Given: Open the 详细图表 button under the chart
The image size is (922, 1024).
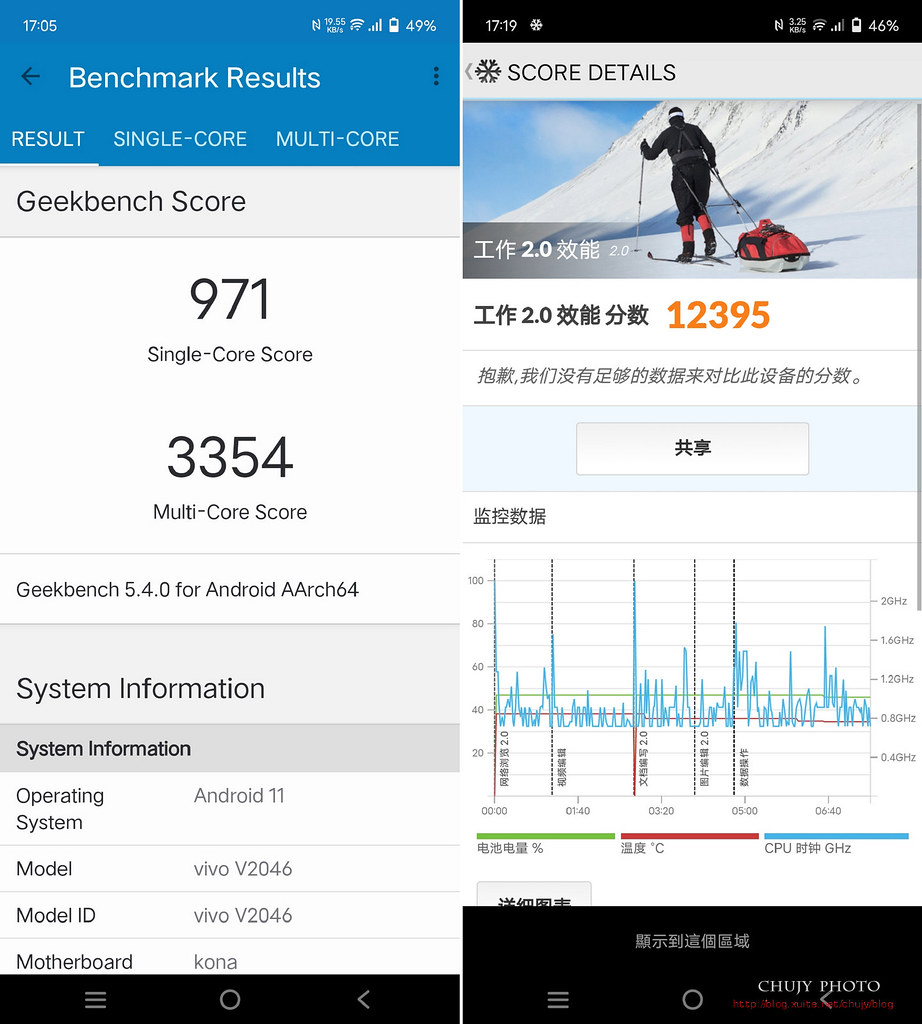Looking at the screenshot, I should tap(534, 896).
